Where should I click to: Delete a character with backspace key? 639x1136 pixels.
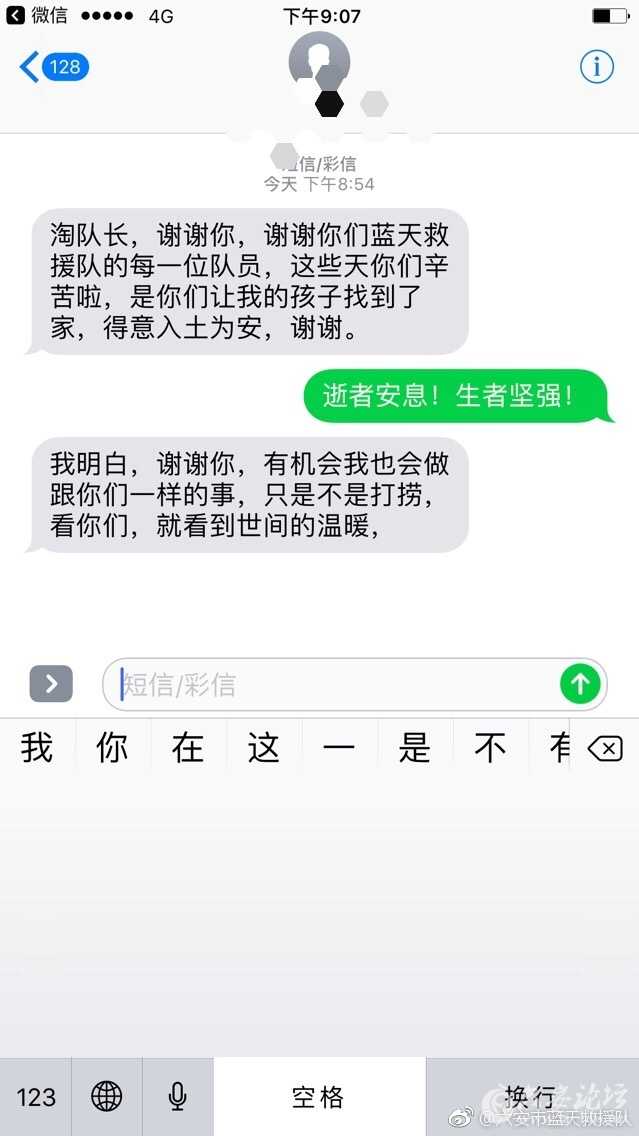click(x=605, y=748)
